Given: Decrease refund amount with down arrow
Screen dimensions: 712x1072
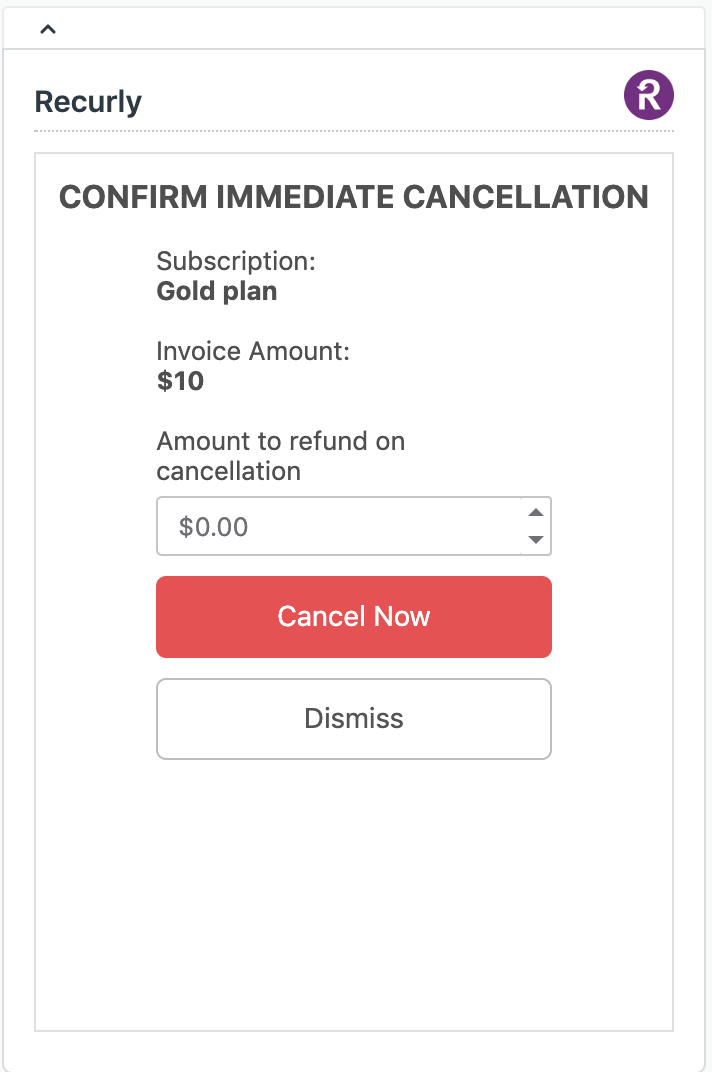Looking at the screenshot, I should click(535, 539).
